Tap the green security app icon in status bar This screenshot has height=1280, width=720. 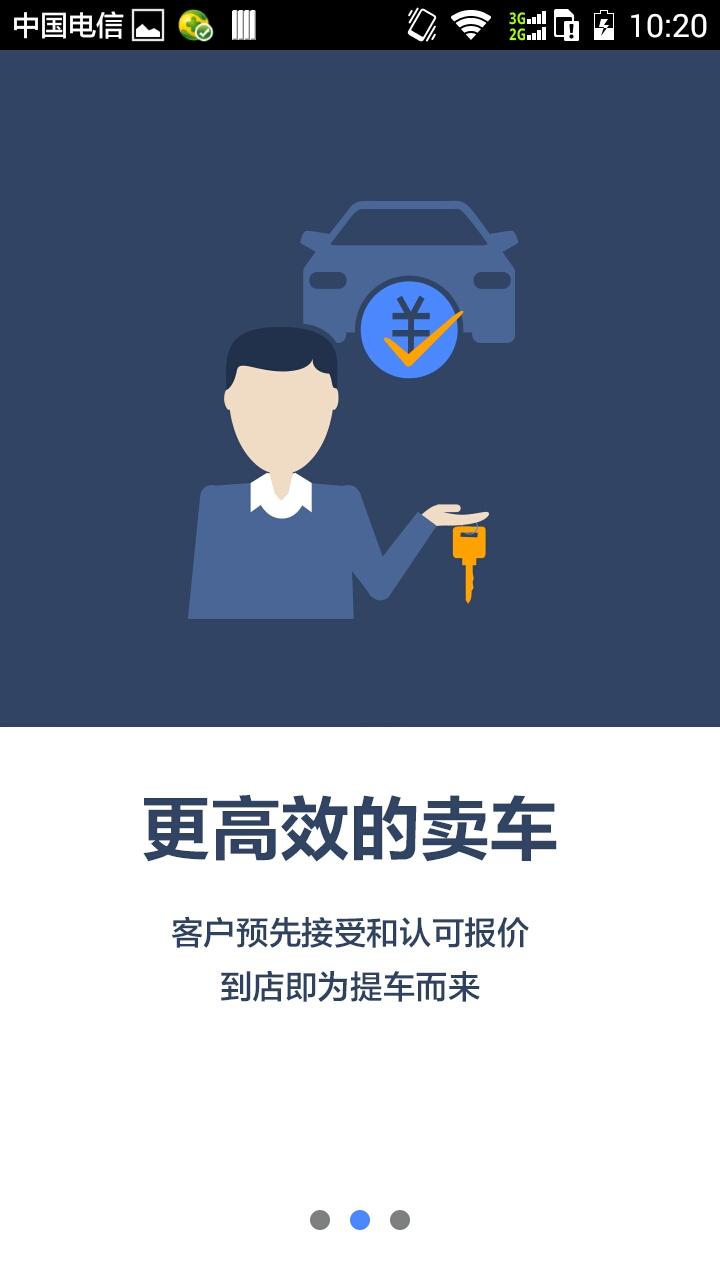click(x=196, y=24)
